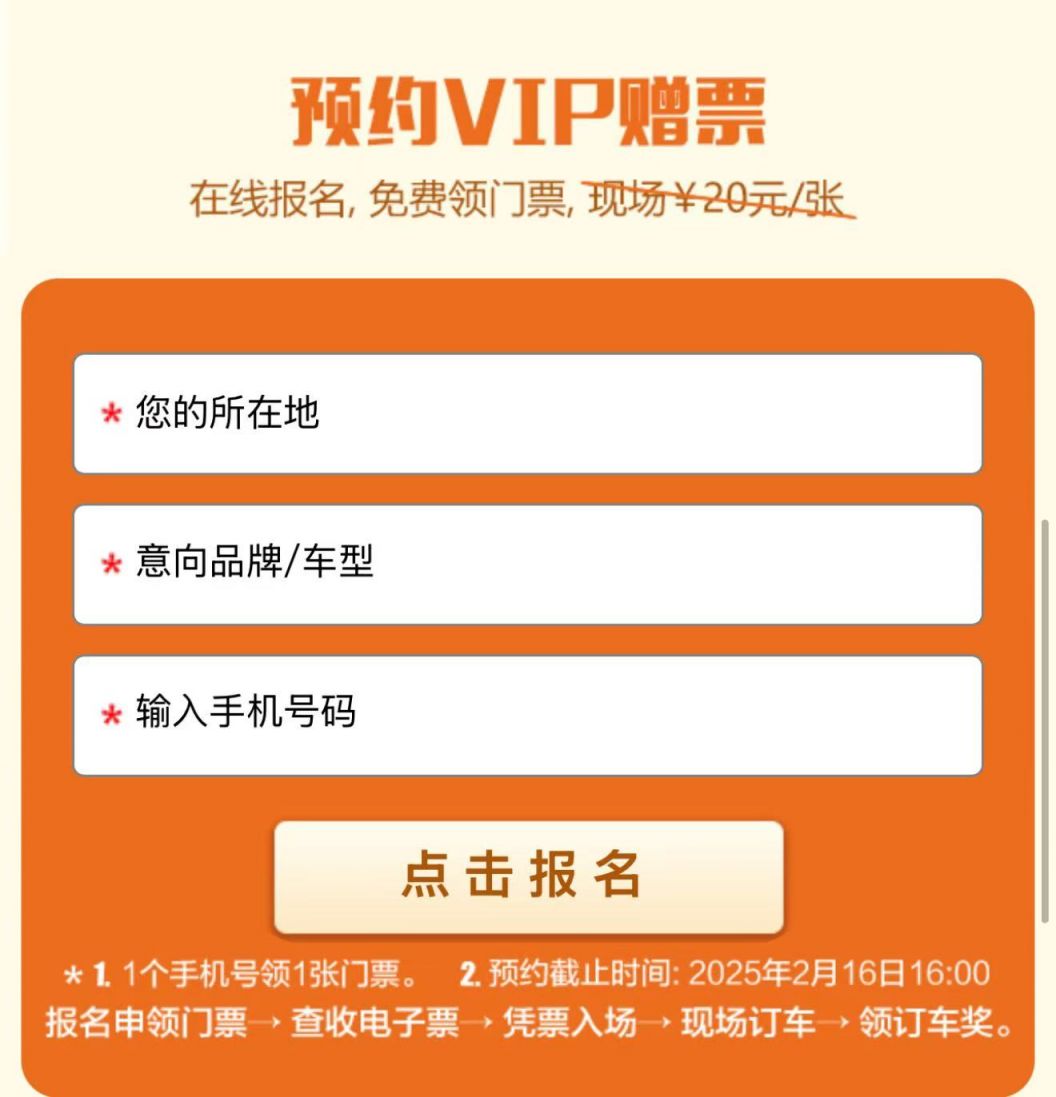Tap the 点击报名 sign-up button
Screen dimensions: 1056x1097
tap(527, 877)
